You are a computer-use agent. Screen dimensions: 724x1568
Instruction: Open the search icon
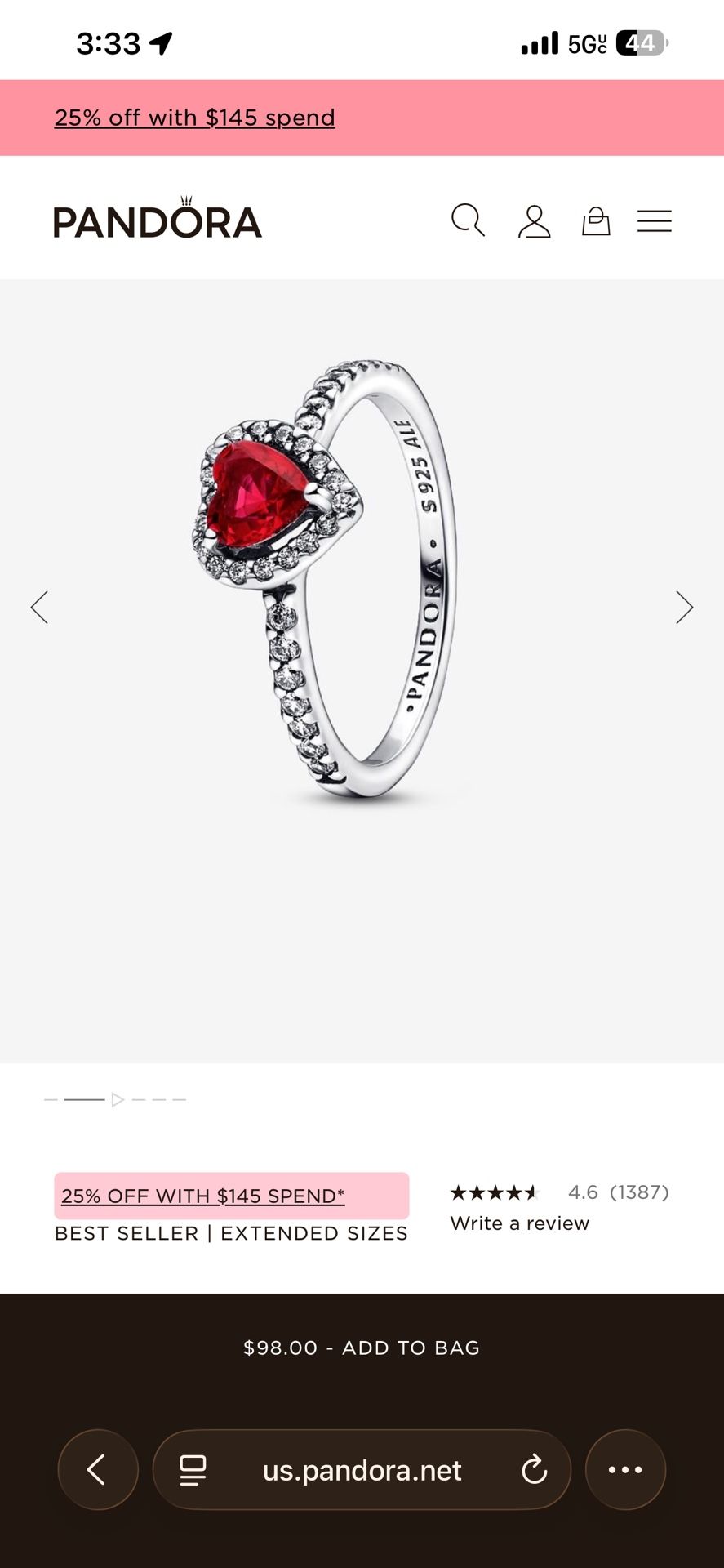click(469, 220)
